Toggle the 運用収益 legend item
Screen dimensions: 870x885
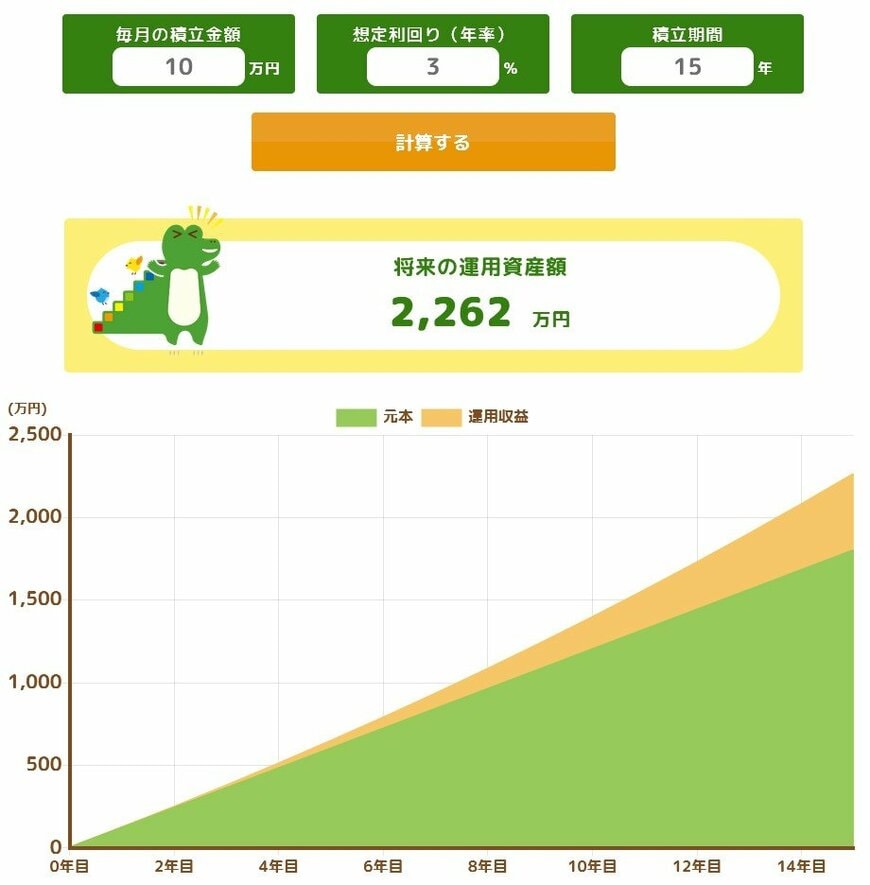[475, 417]
